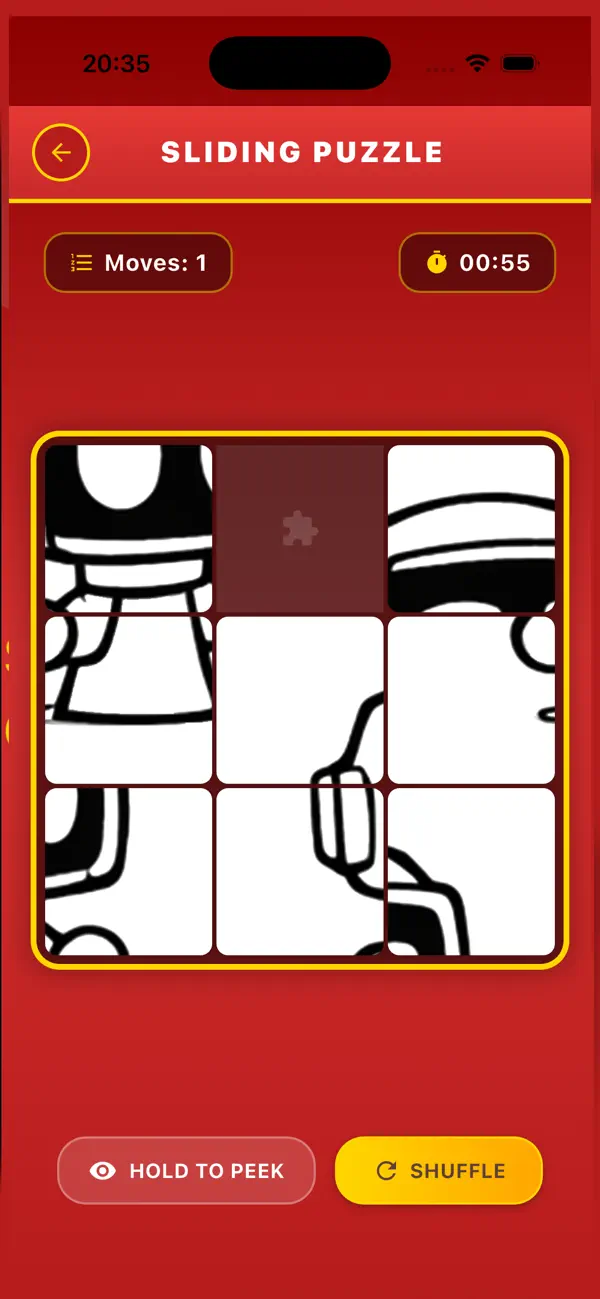Go back using the arrow icon
The width and height of the screenshot is (600, 1299).
point(61,153)
